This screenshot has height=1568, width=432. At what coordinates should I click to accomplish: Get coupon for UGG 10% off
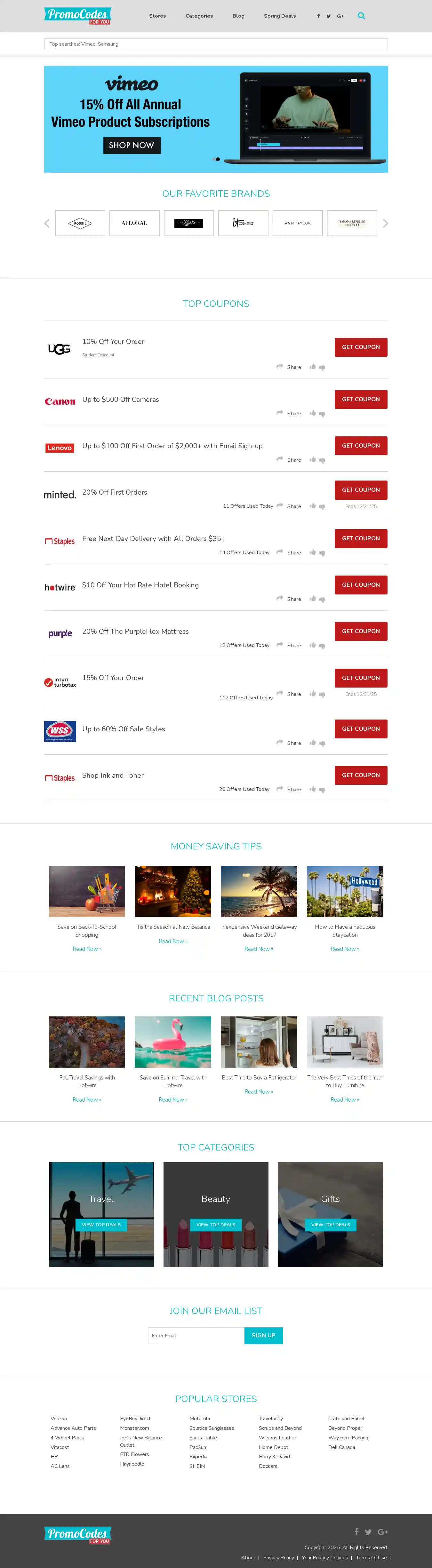point(360,347)
